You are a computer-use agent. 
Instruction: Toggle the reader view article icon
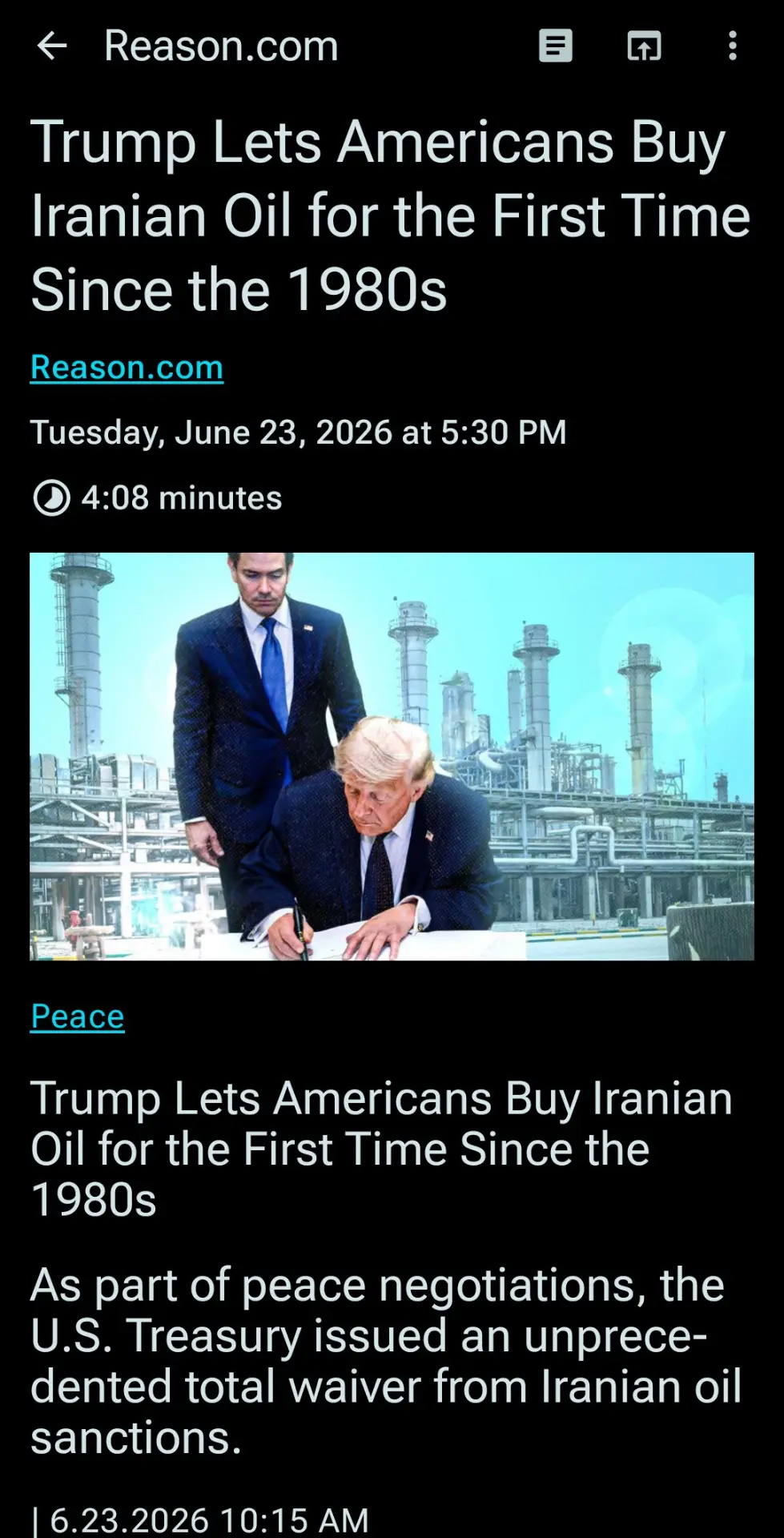pyautogui.click(x=556, y=46)
